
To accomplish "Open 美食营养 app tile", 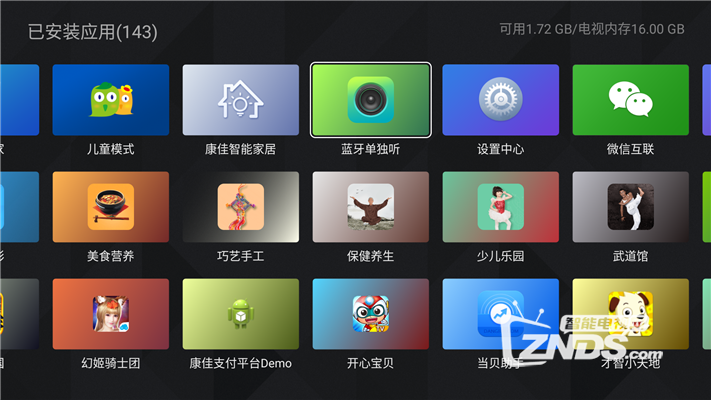I will click(110, 207).
